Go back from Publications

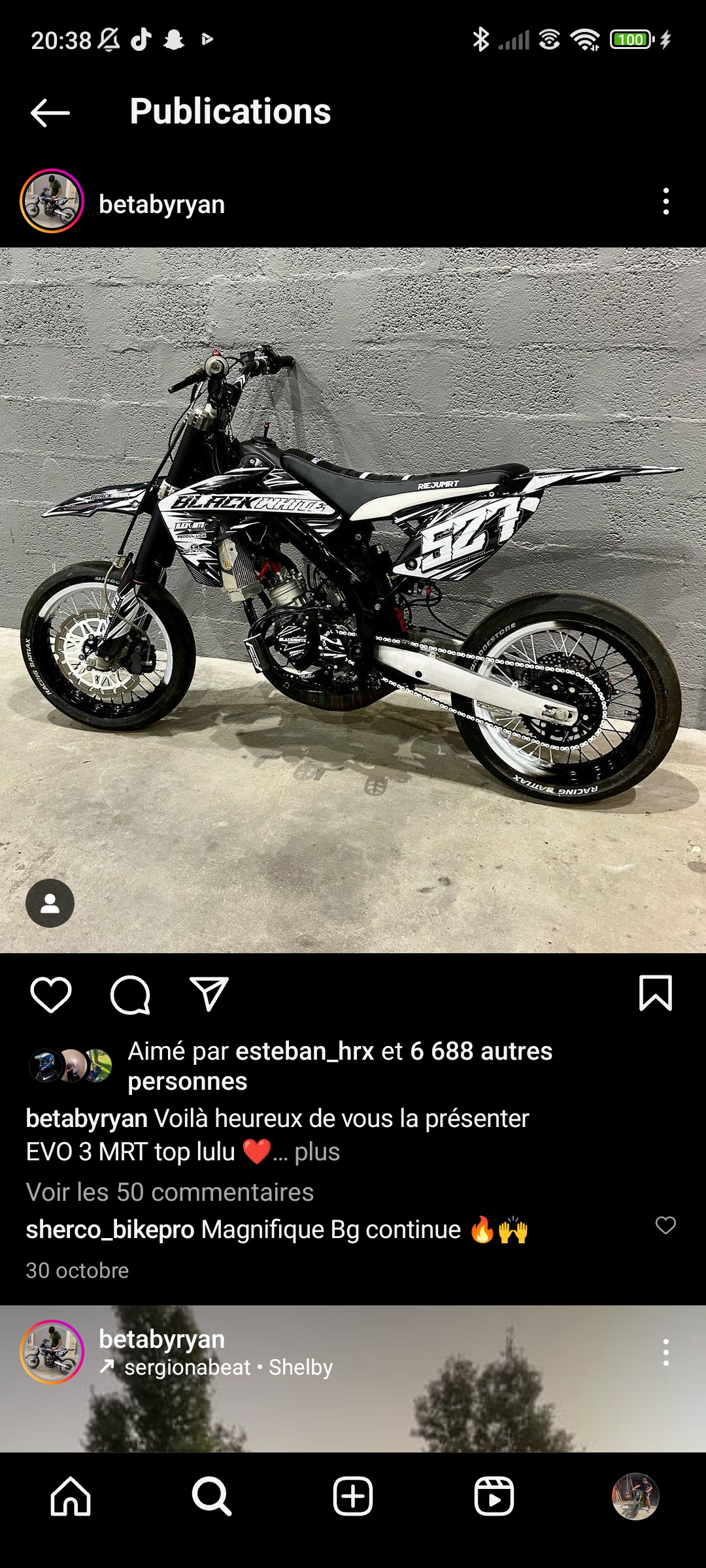50,112
